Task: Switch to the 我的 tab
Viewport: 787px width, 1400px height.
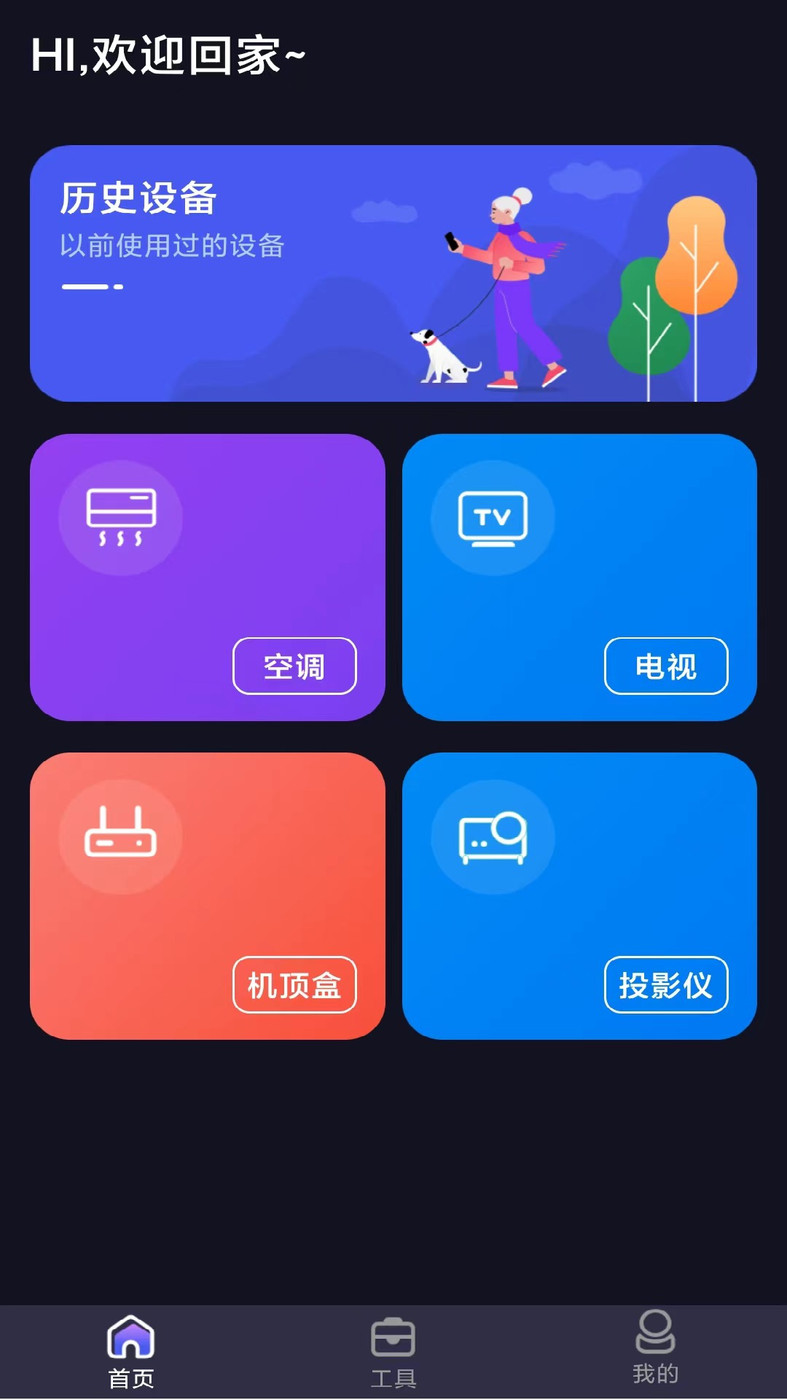Action: tap(655, 1350)
